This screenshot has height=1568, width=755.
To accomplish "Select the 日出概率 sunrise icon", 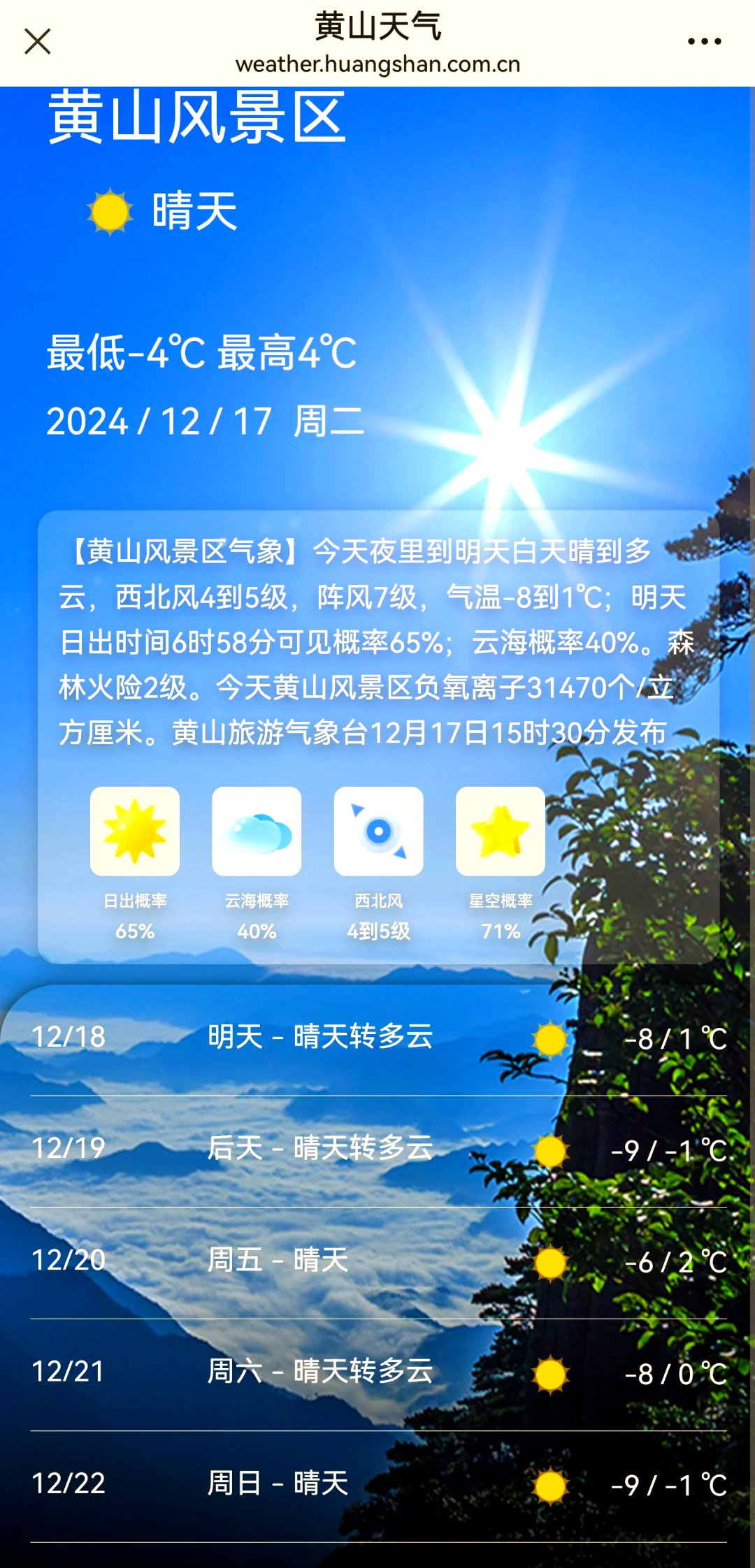I will pos(134,832).
